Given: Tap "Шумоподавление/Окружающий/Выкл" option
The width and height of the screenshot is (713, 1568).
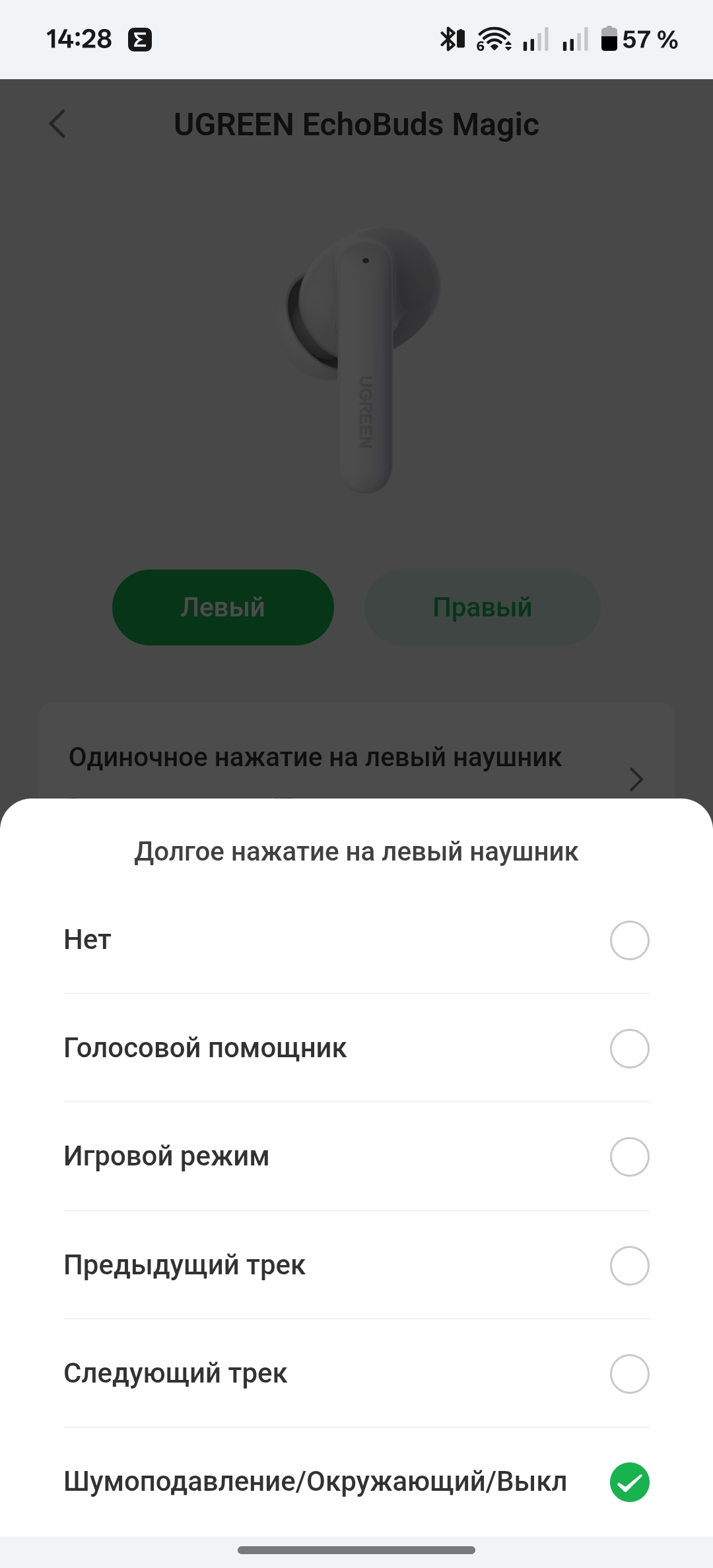Looking at the screenshot, I should pos(628,1482).
